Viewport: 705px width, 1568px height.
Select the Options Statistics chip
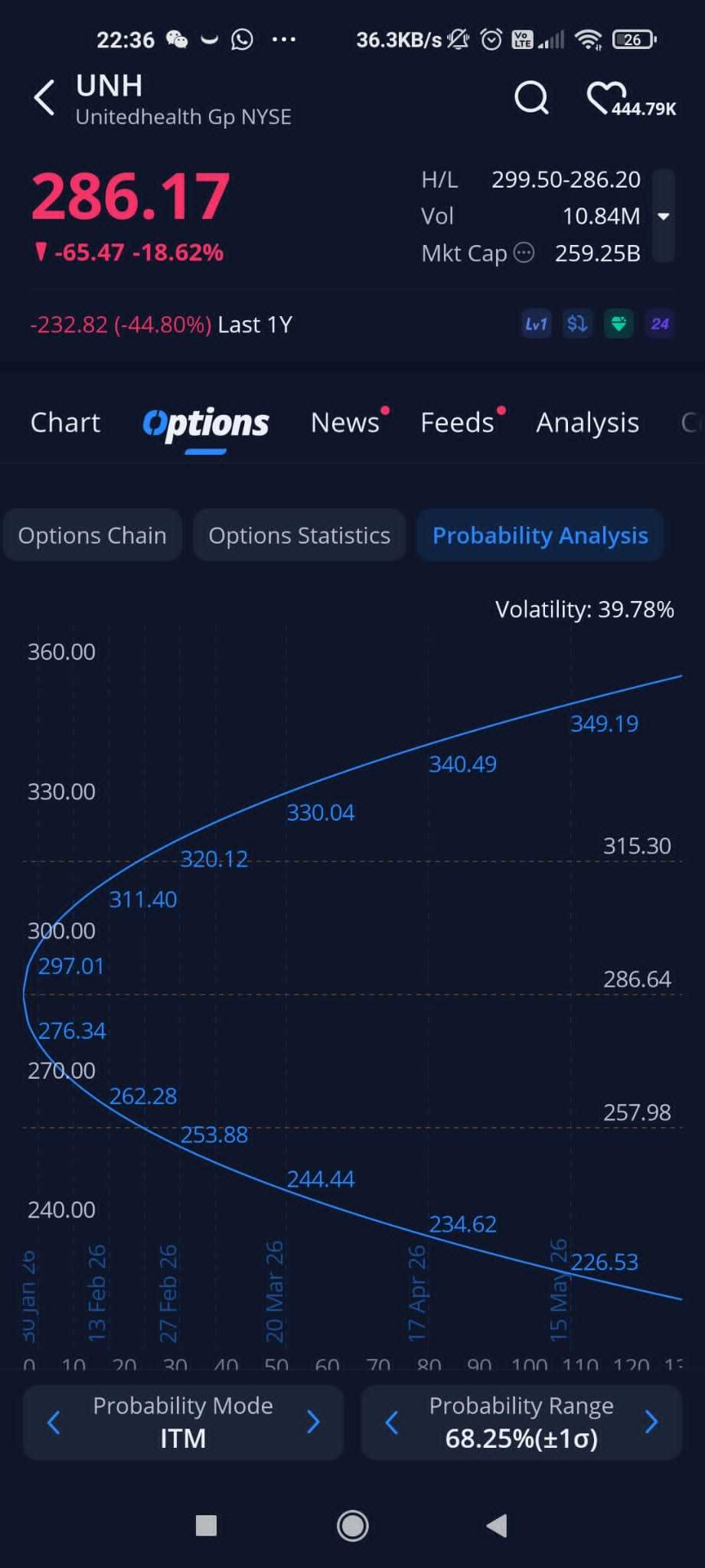click(x=299, y=535)
